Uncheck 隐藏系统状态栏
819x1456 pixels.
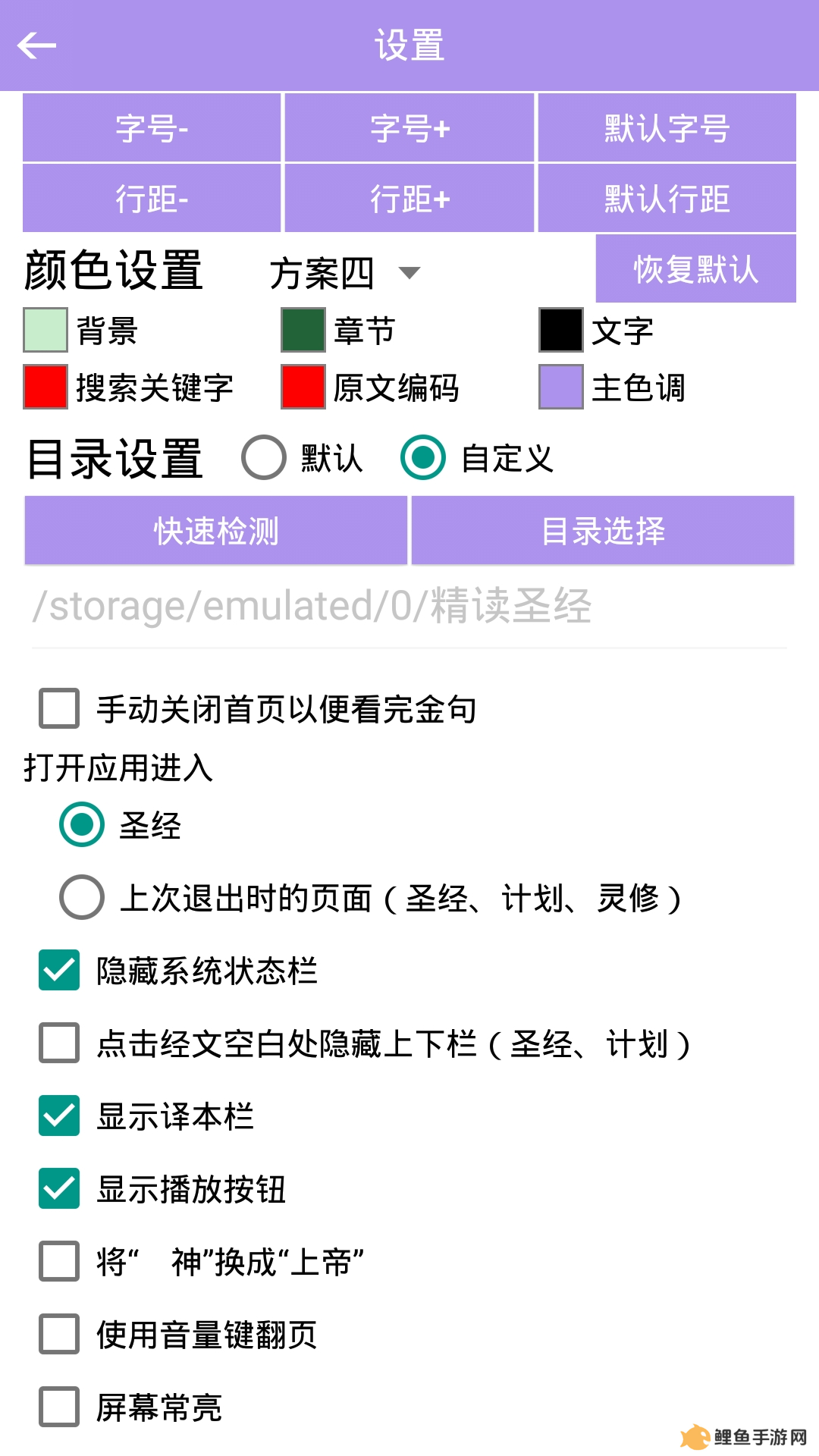pos(59,970)
